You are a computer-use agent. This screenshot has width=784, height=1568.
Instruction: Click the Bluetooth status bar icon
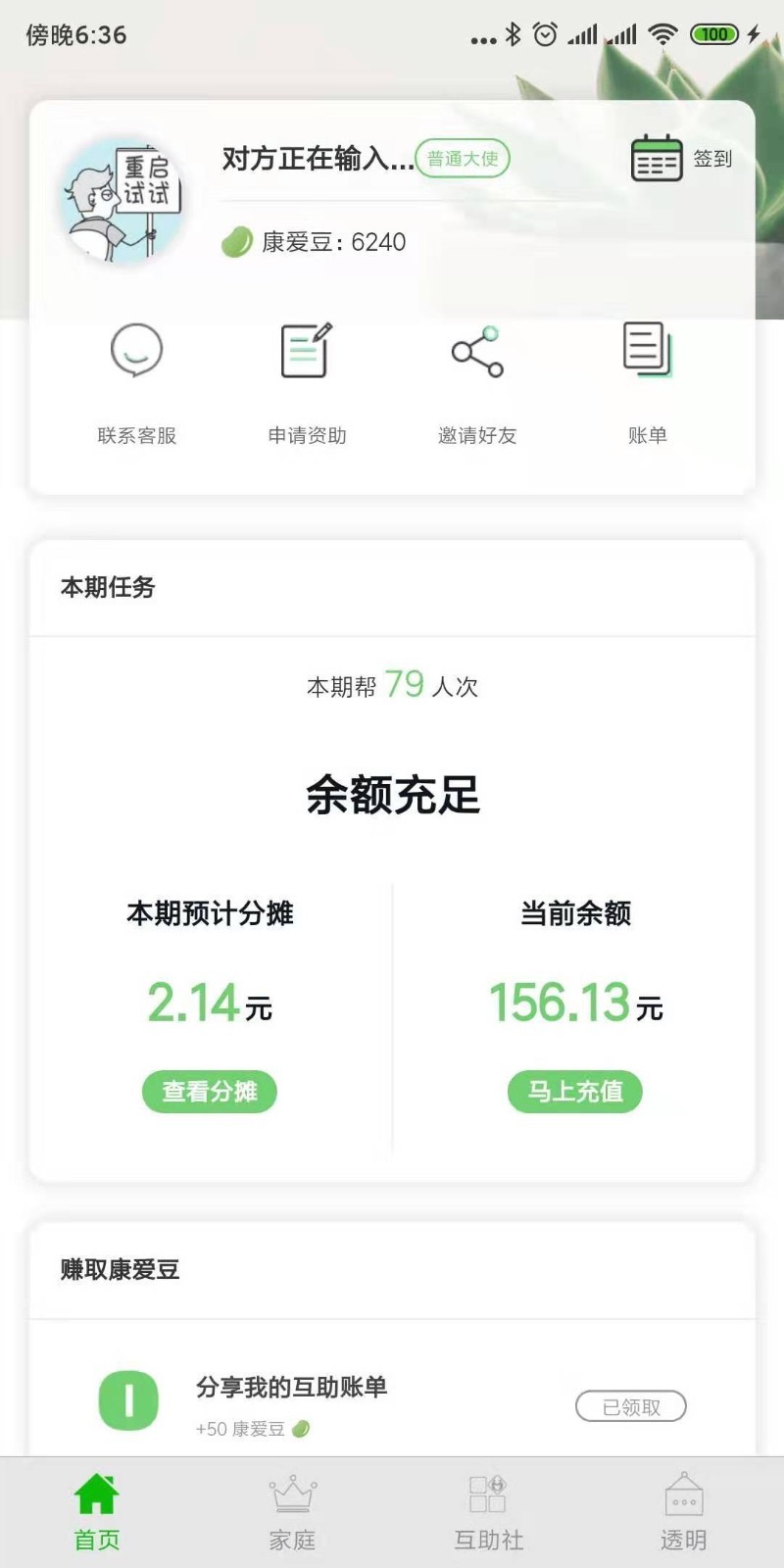coord(511,33)
